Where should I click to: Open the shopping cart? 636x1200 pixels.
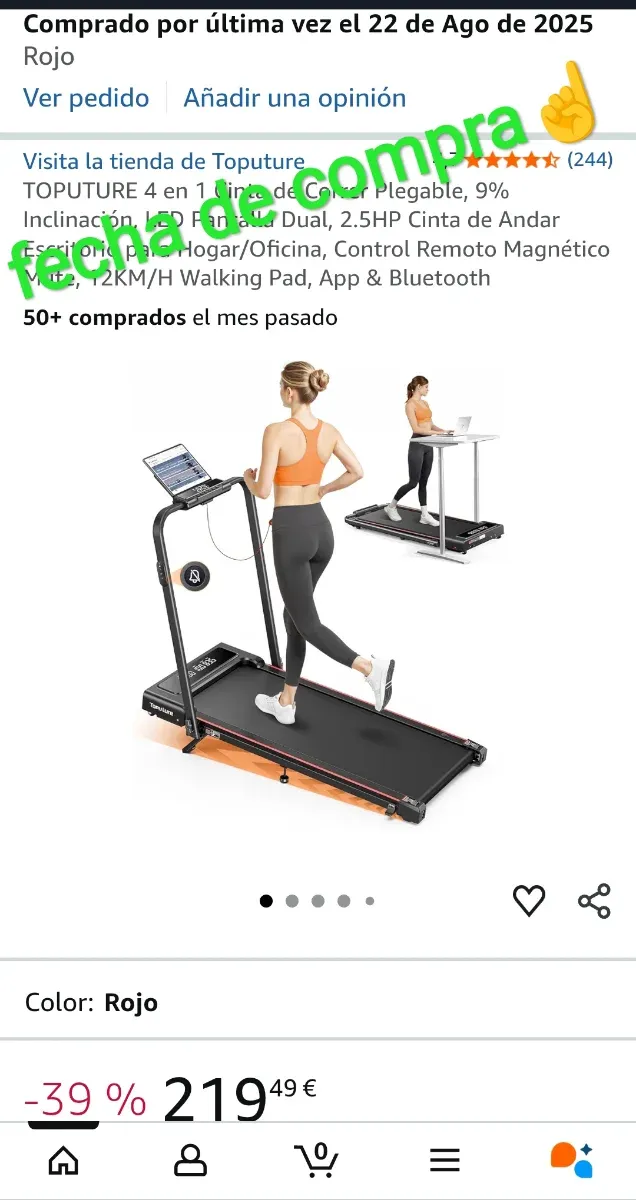pos(317,1160)
